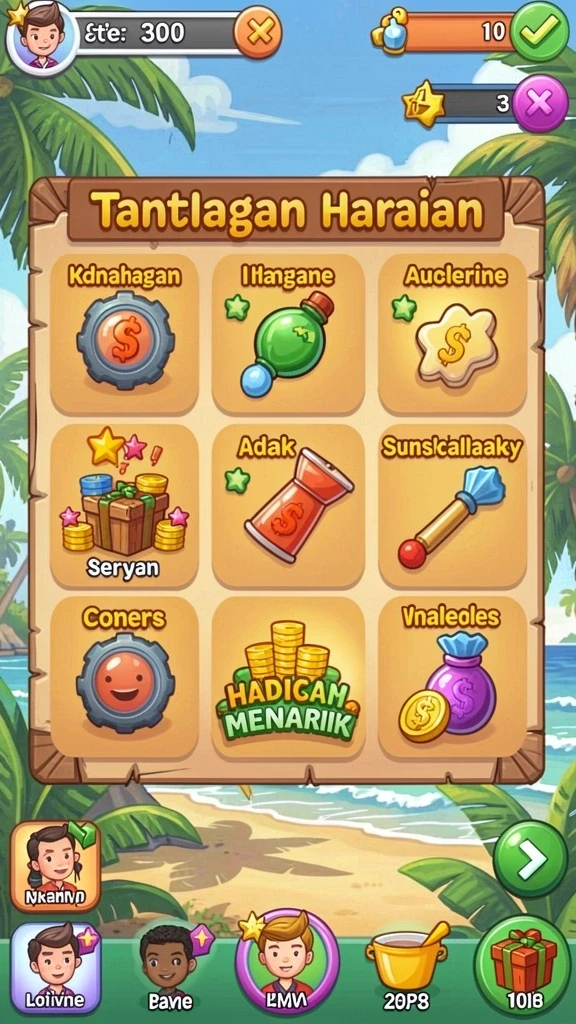Select the Coners smiley gear tile
The image size is (576, 1024).
click(x=124, y=677)
